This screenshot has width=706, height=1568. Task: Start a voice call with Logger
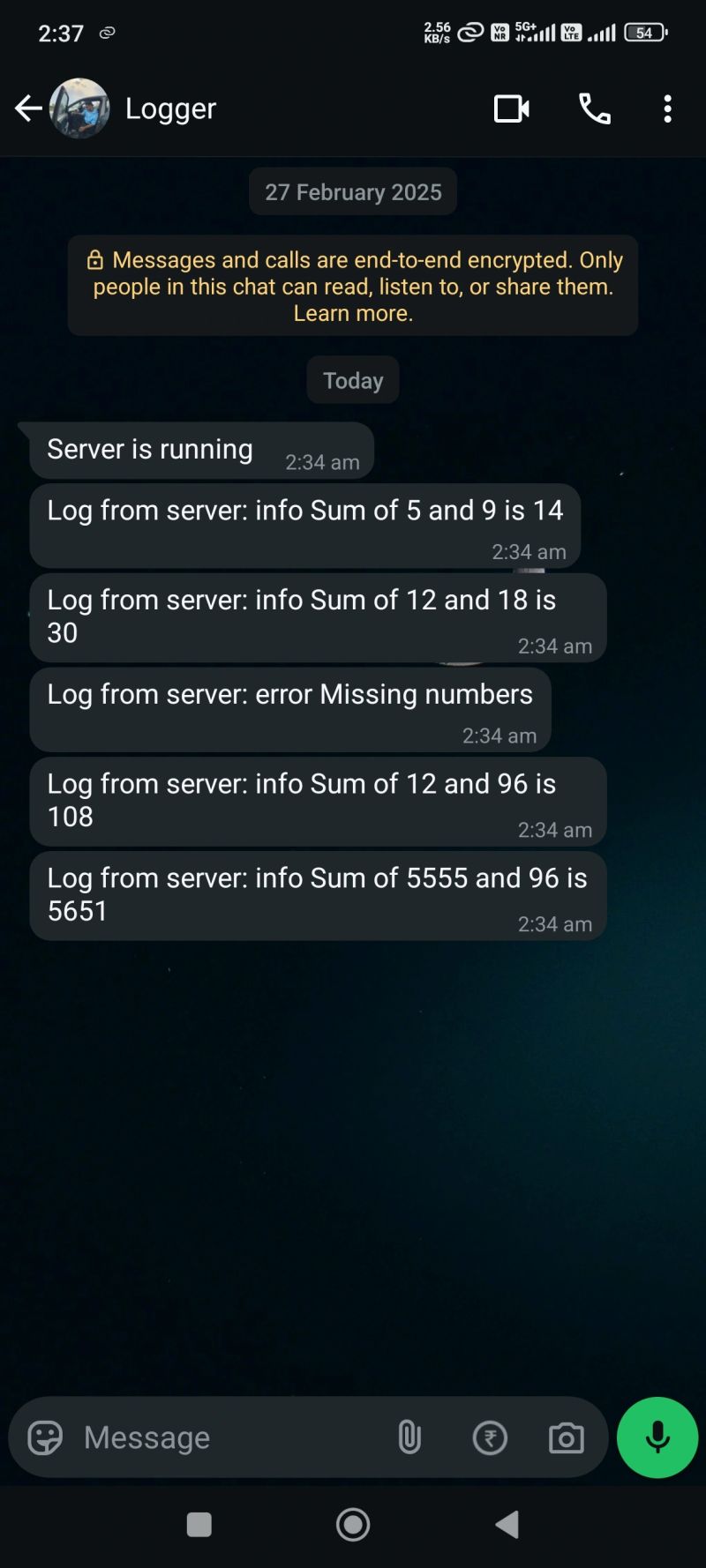point(594,108)
